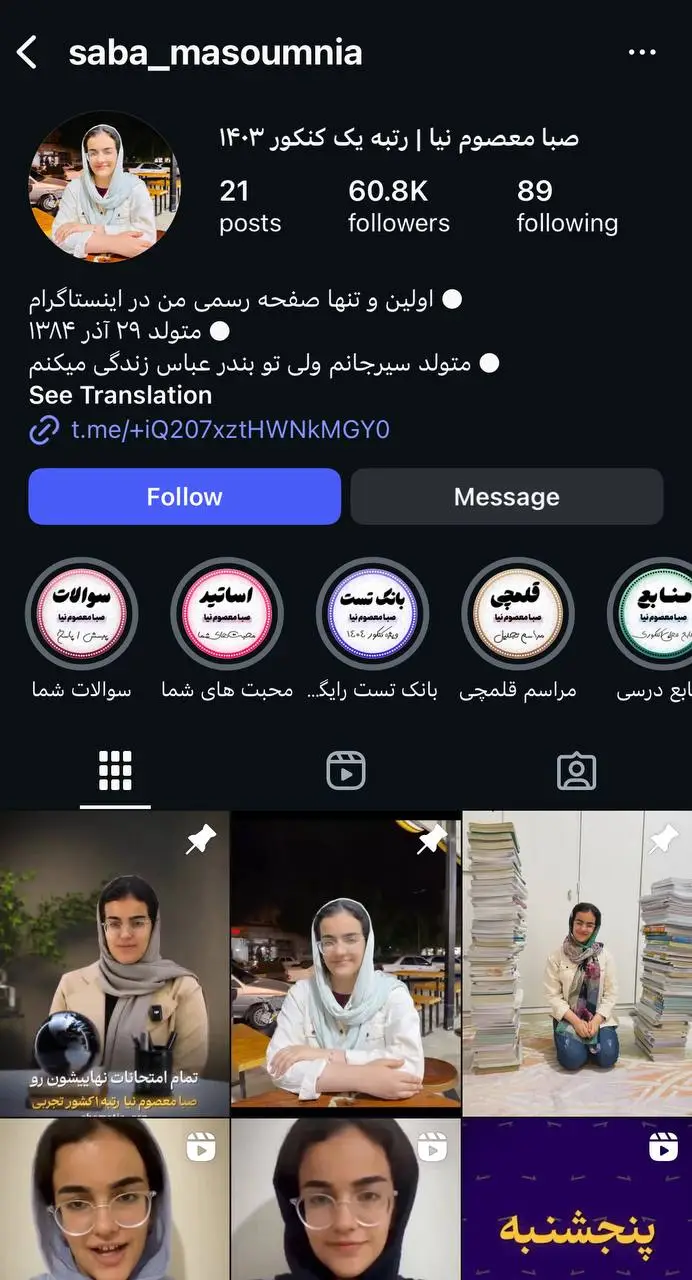Screen dimensions: 692x1280
Task: Open pinned post with stacks of books
Action: pyautogui.click(x=578, y=963)
